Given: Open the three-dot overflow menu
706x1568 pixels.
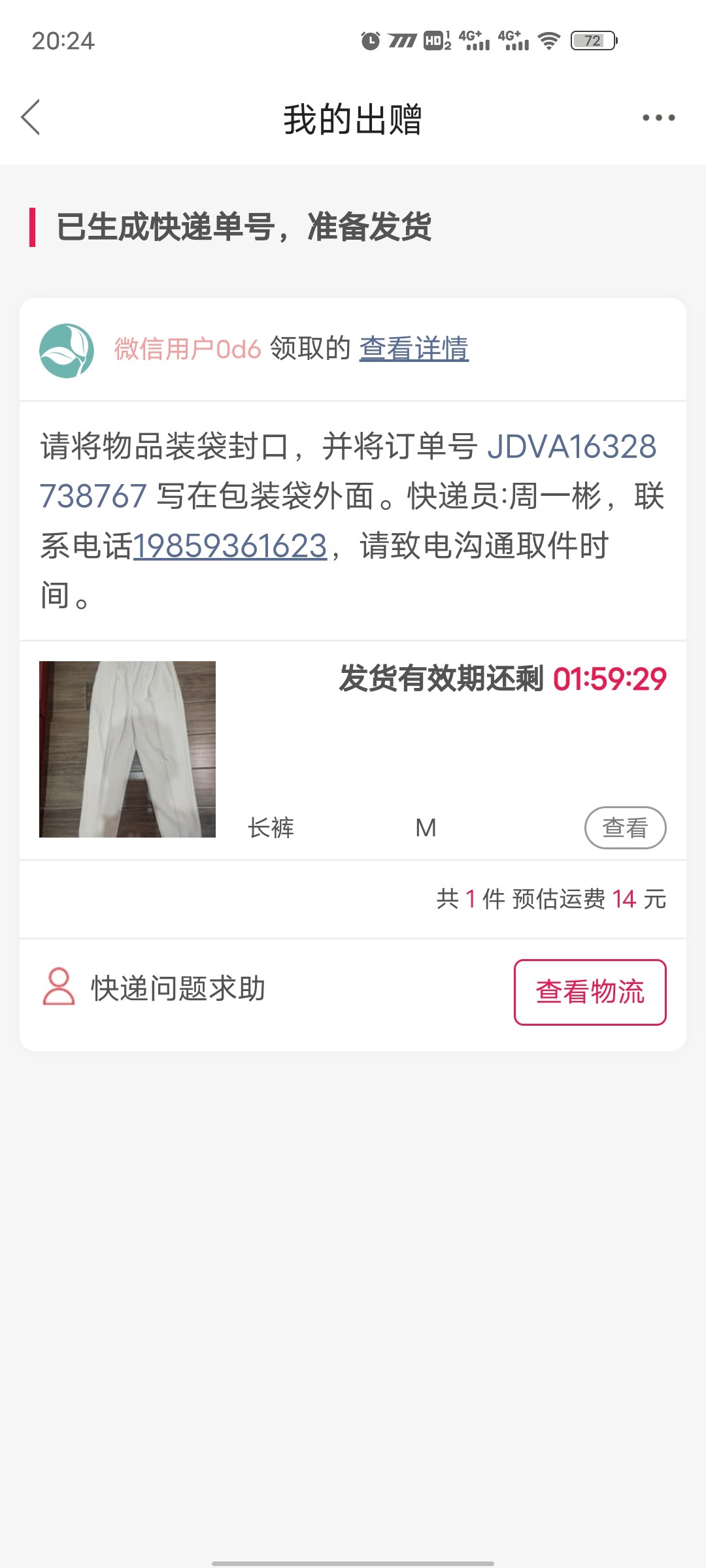Looking at the screenshot, I should pyautogui.click(x=658, y=118).
